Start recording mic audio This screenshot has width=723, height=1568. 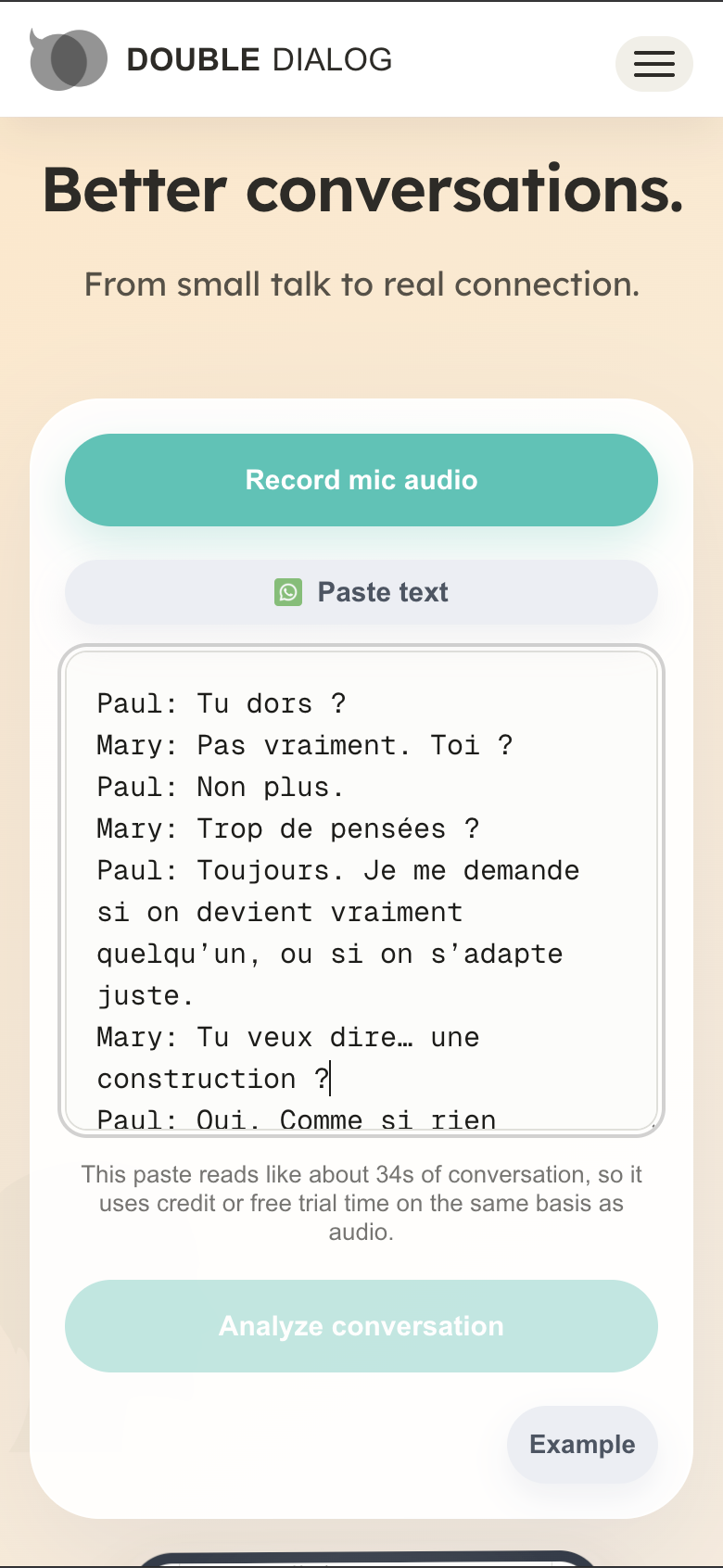(x=361, y=480)
